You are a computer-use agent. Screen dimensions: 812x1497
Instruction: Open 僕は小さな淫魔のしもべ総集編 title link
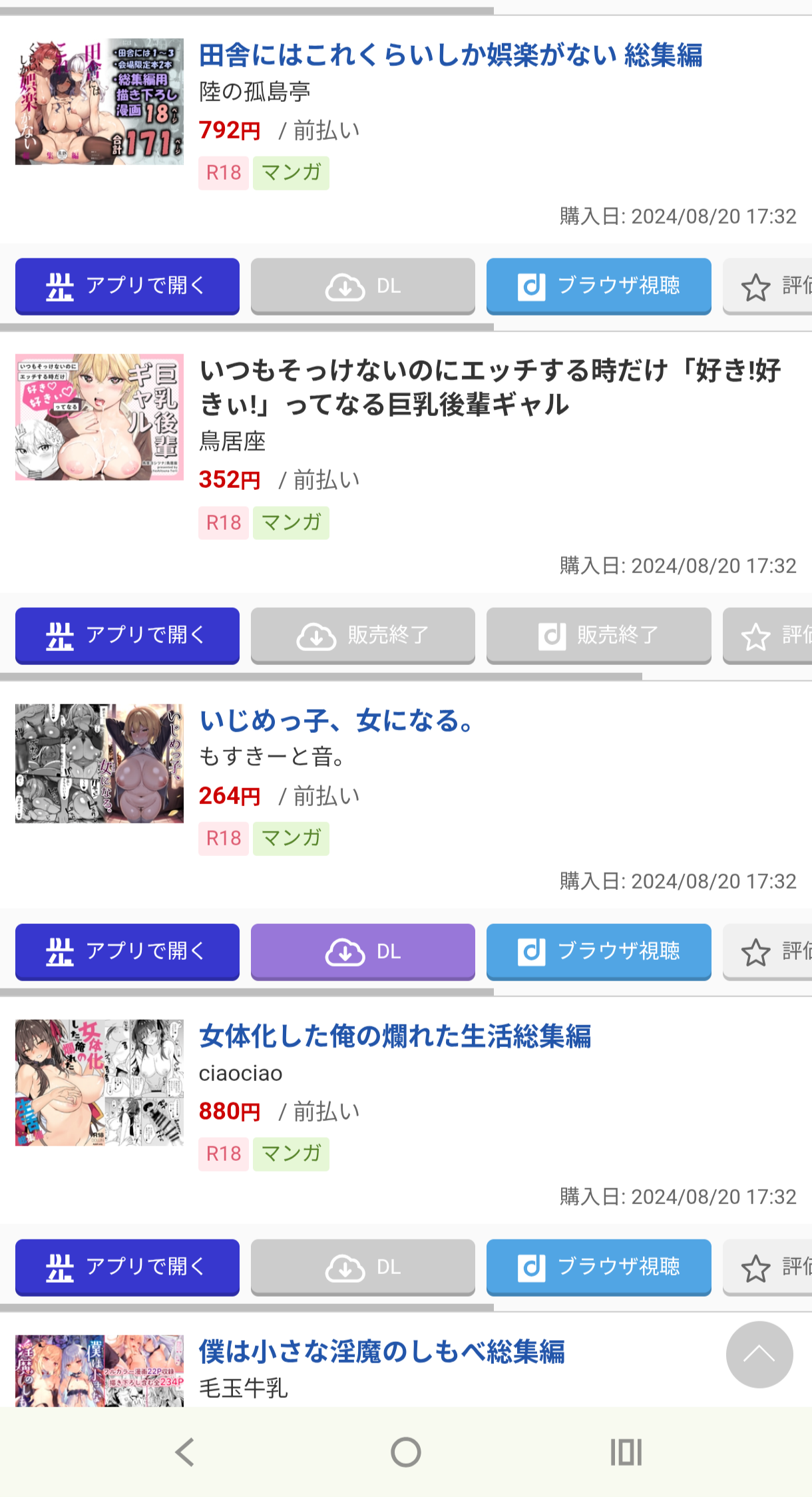382,1352
